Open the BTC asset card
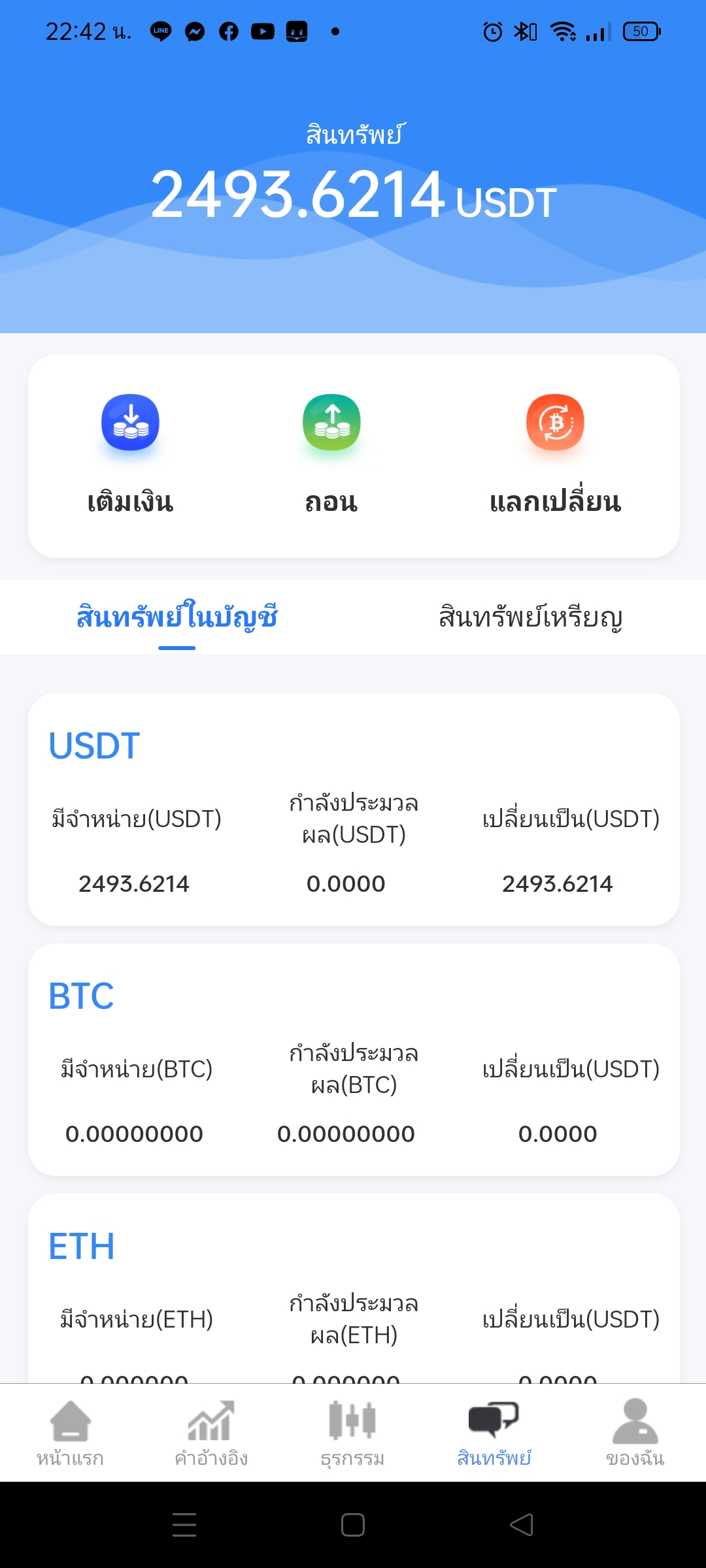 coord(354,1060)
